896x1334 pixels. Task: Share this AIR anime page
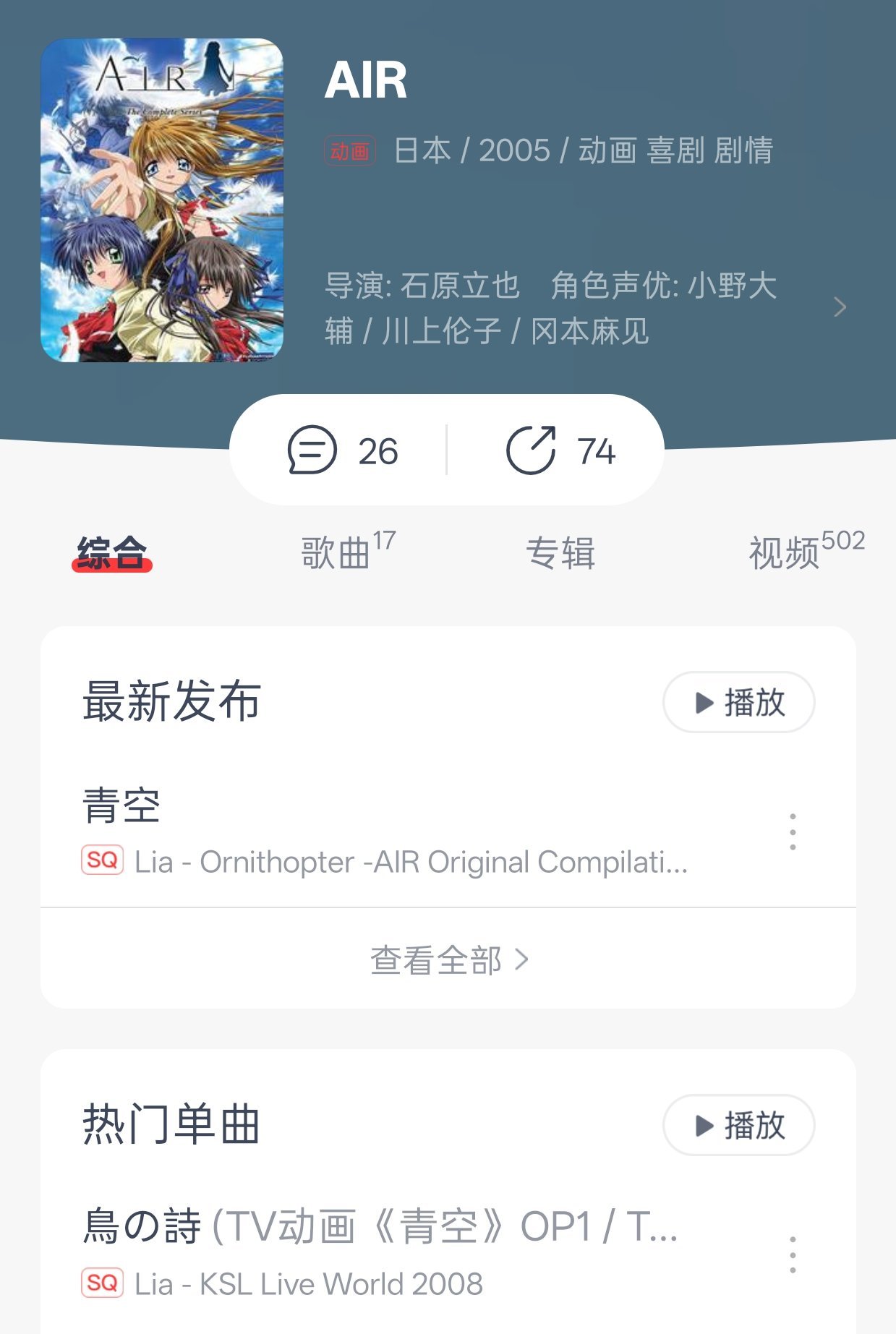(x=560, y=450)
